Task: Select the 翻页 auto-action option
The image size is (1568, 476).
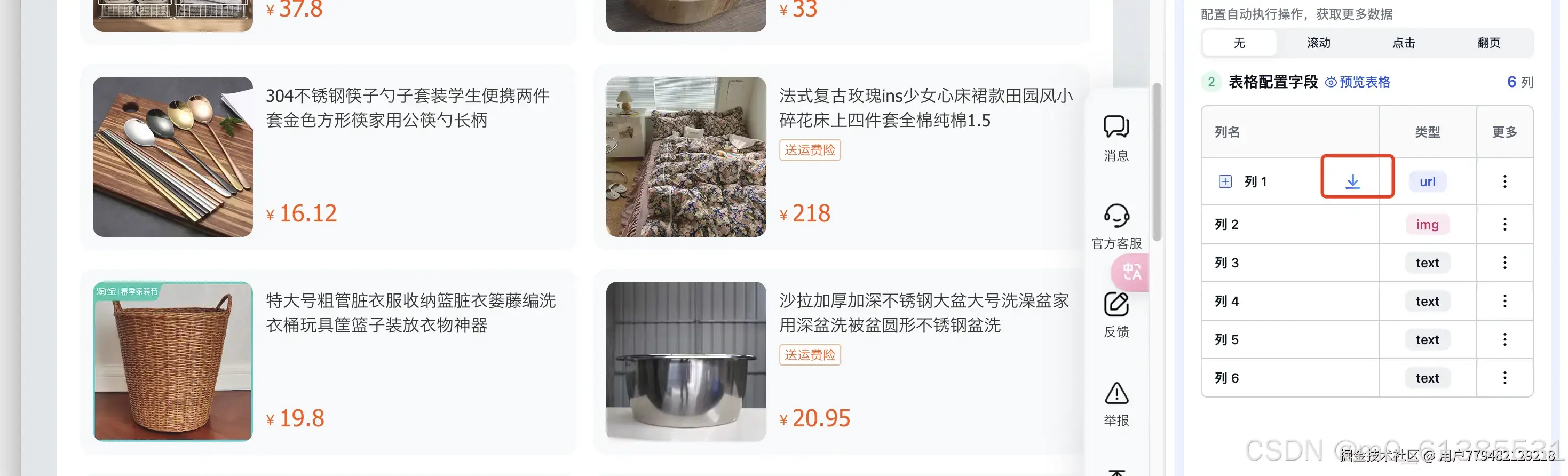Action: [1488, 43]
